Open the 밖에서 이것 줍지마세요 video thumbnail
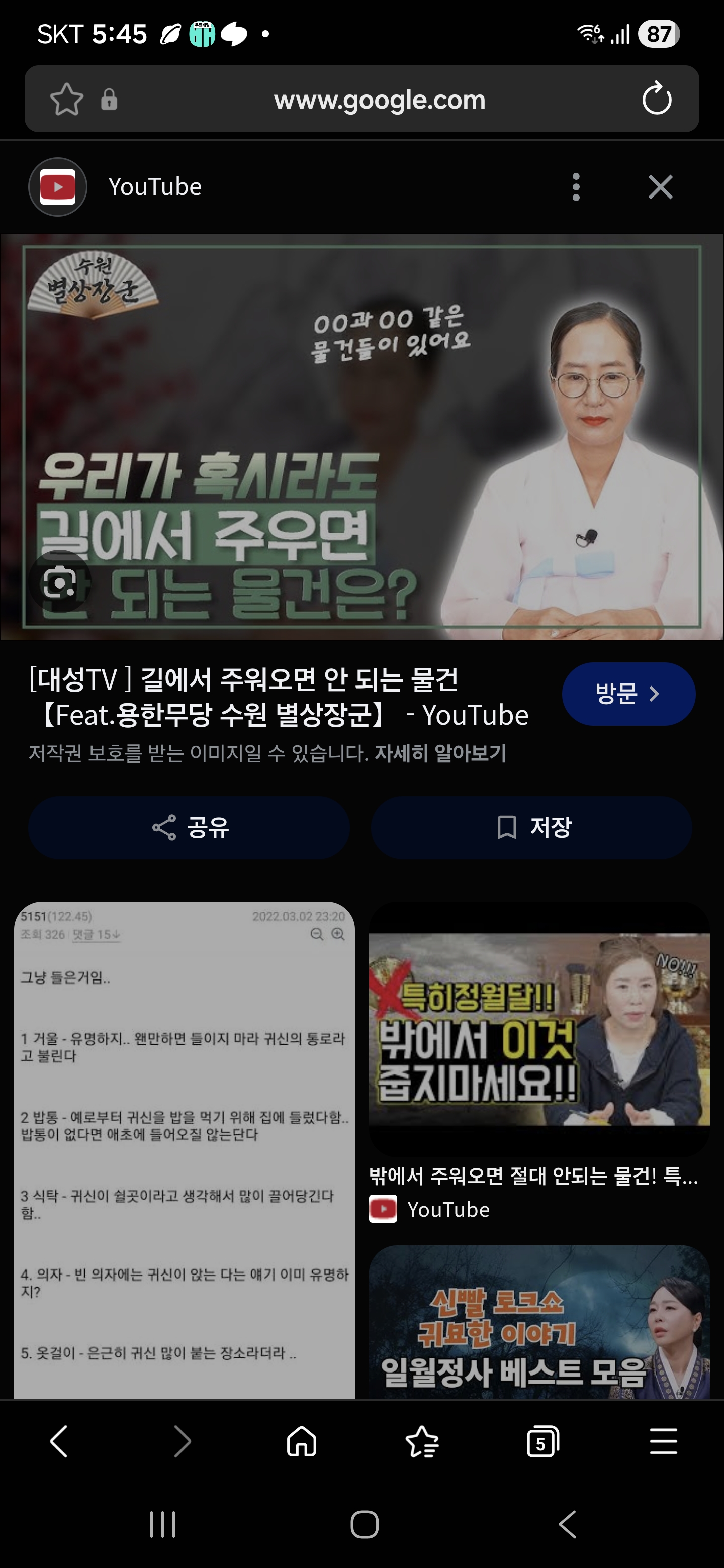The image size is (724, 1568). tap(539, 1029)
